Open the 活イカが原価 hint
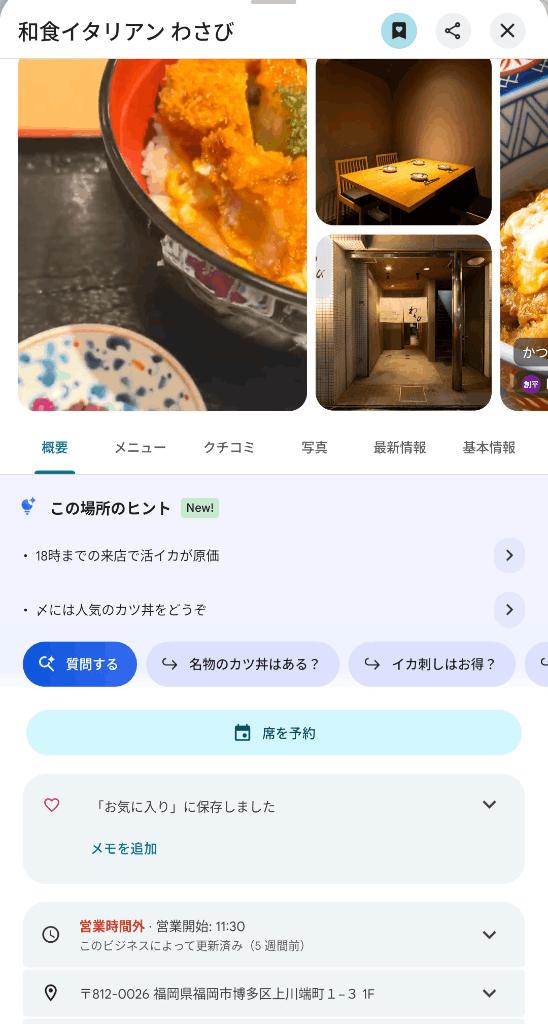The image size is (548, 1024). pyautogui.click(x=274, y=556)
